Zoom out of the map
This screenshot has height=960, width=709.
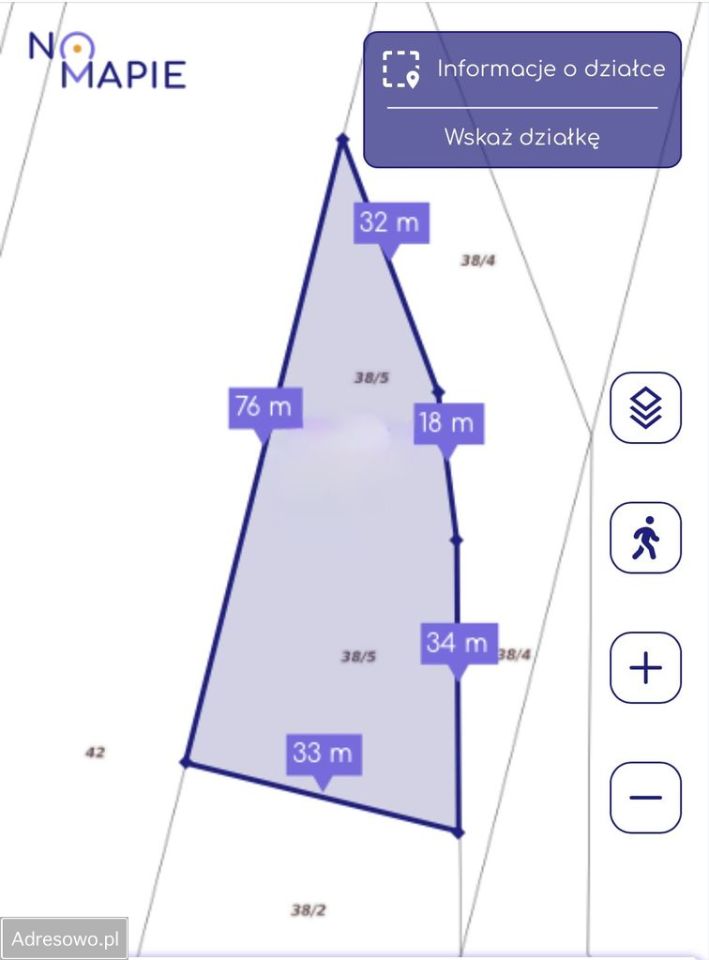[x=646, y=797]
